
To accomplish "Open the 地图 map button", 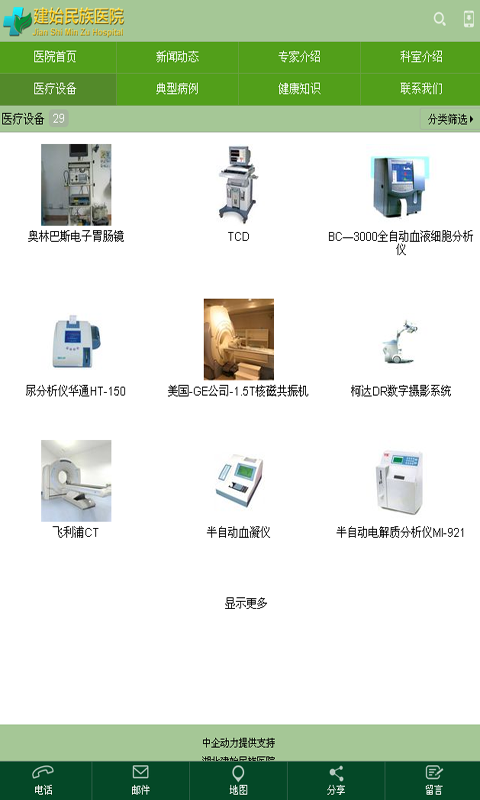I will (238, 781).
